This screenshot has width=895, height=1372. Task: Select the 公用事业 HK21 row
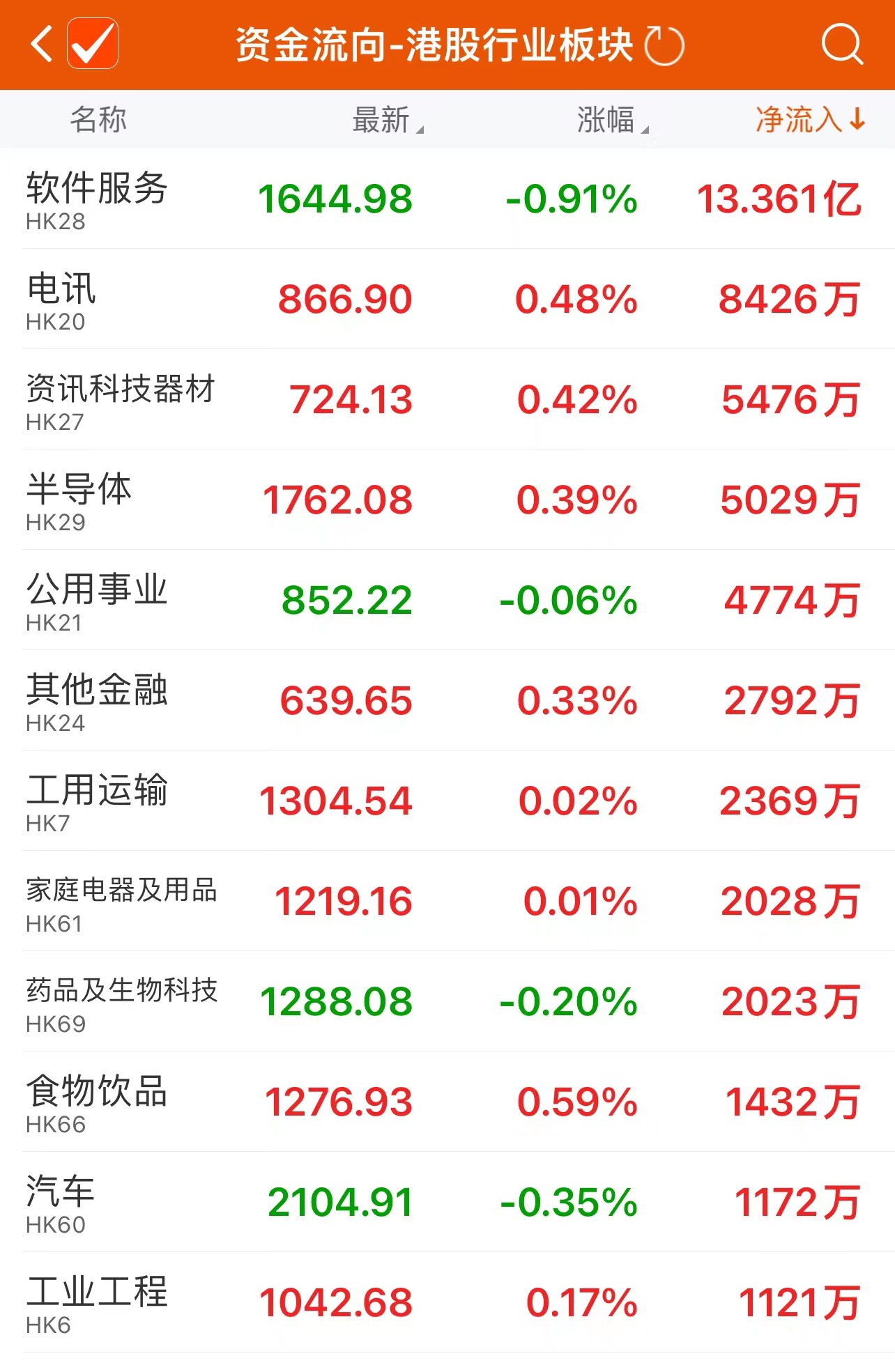446,601
